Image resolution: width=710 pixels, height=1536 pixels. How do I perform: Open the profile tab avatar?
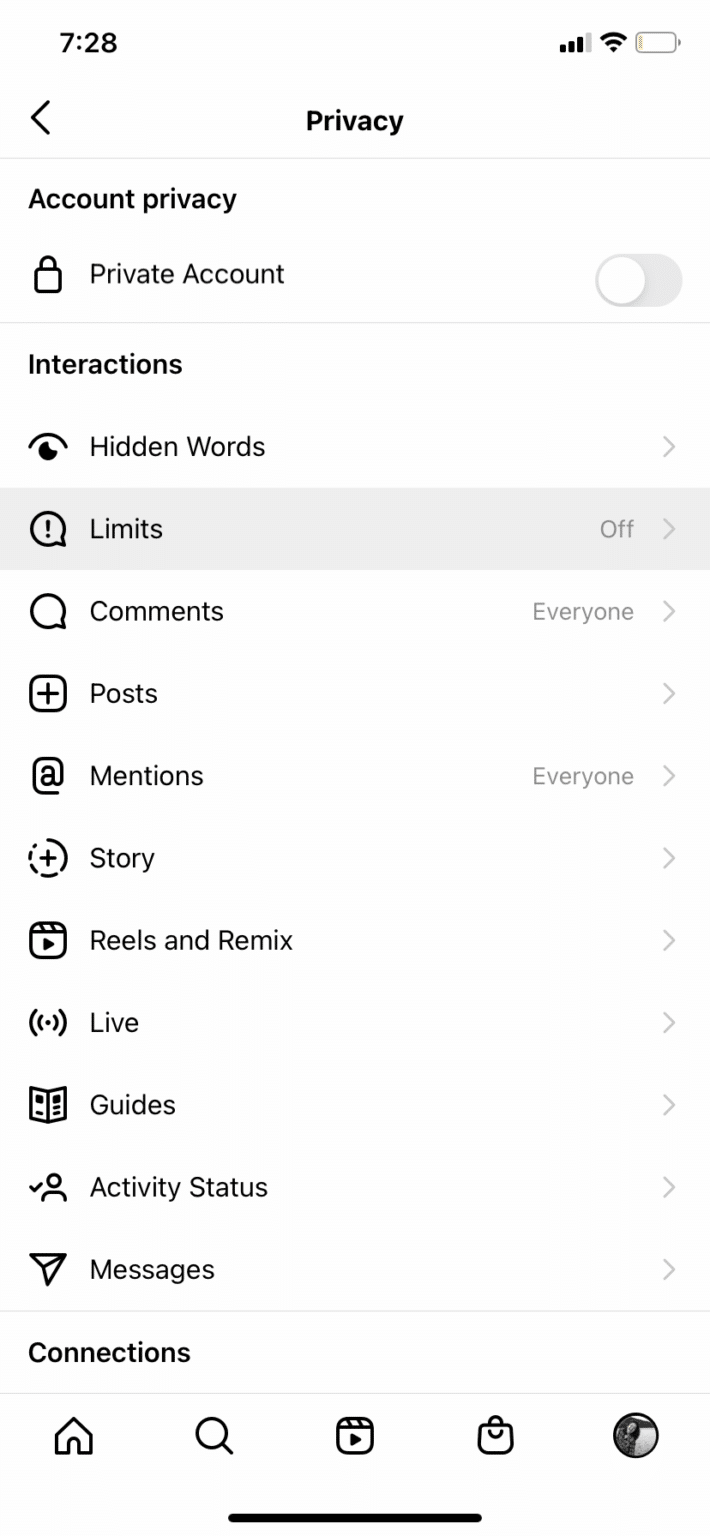coord(635,1436)
